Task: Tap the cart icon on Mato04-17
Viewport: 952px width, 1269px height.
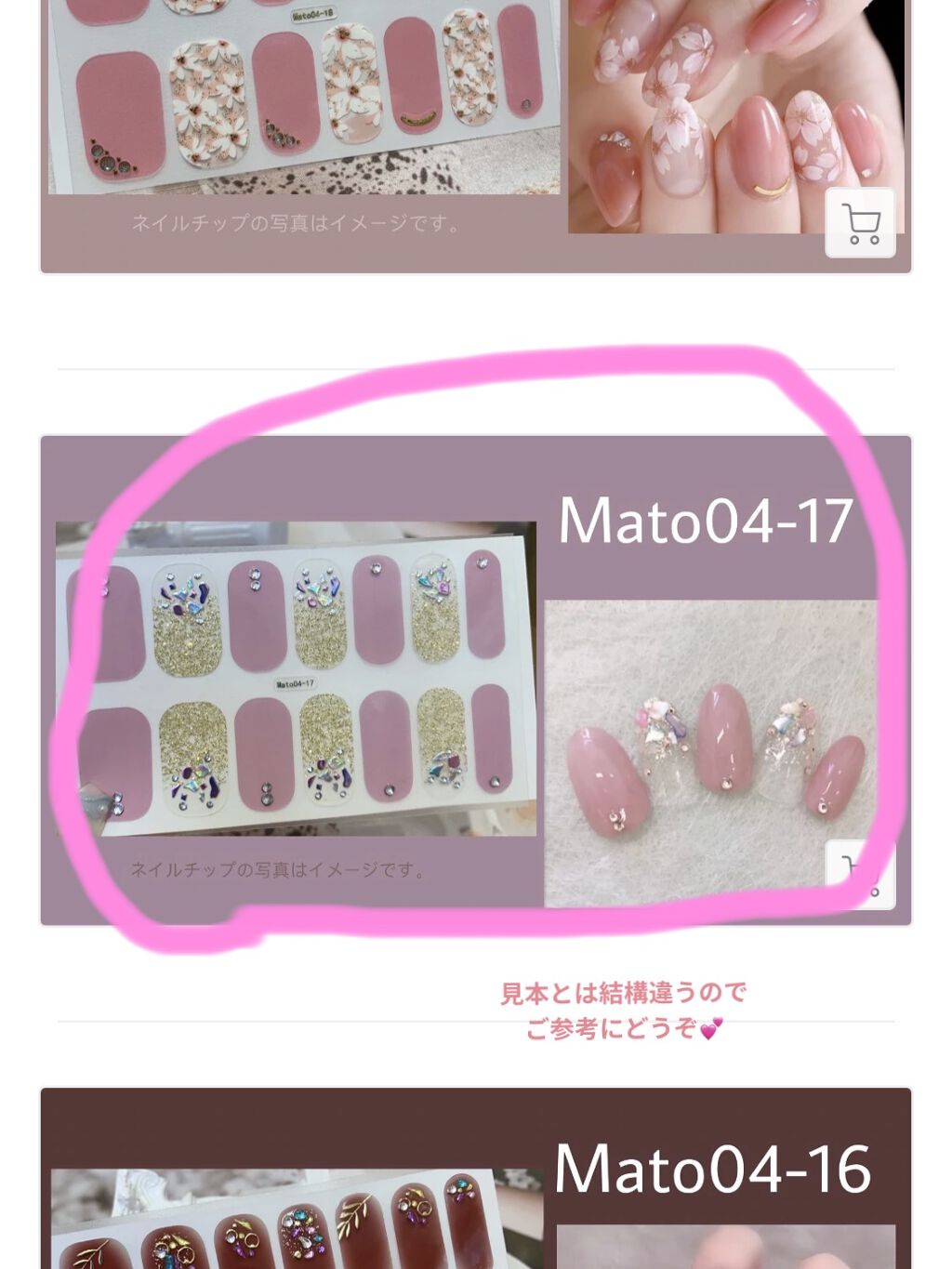Action: point(860,875)
